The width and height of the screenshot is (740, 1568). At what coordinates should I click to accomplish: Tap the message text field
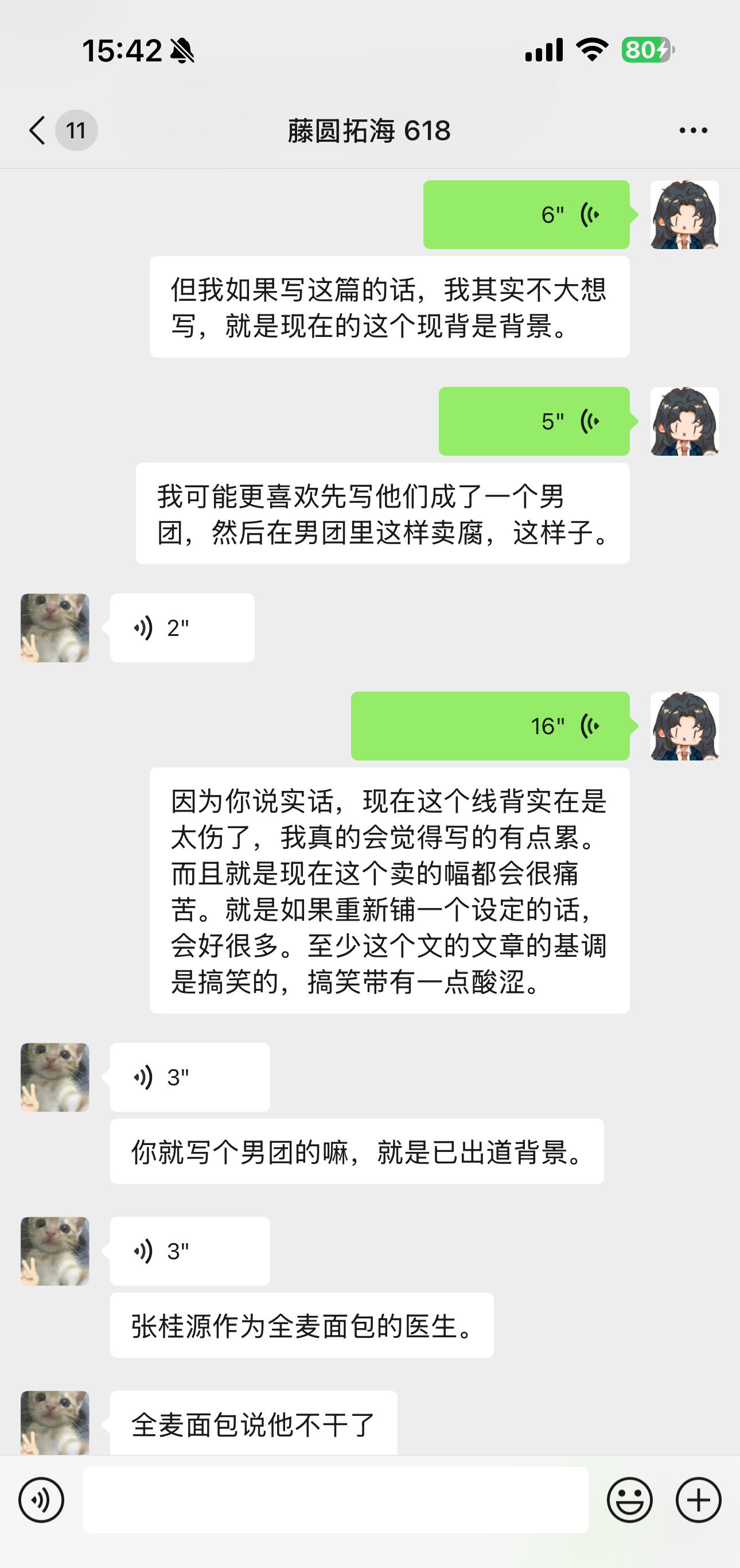point(336,1500)
